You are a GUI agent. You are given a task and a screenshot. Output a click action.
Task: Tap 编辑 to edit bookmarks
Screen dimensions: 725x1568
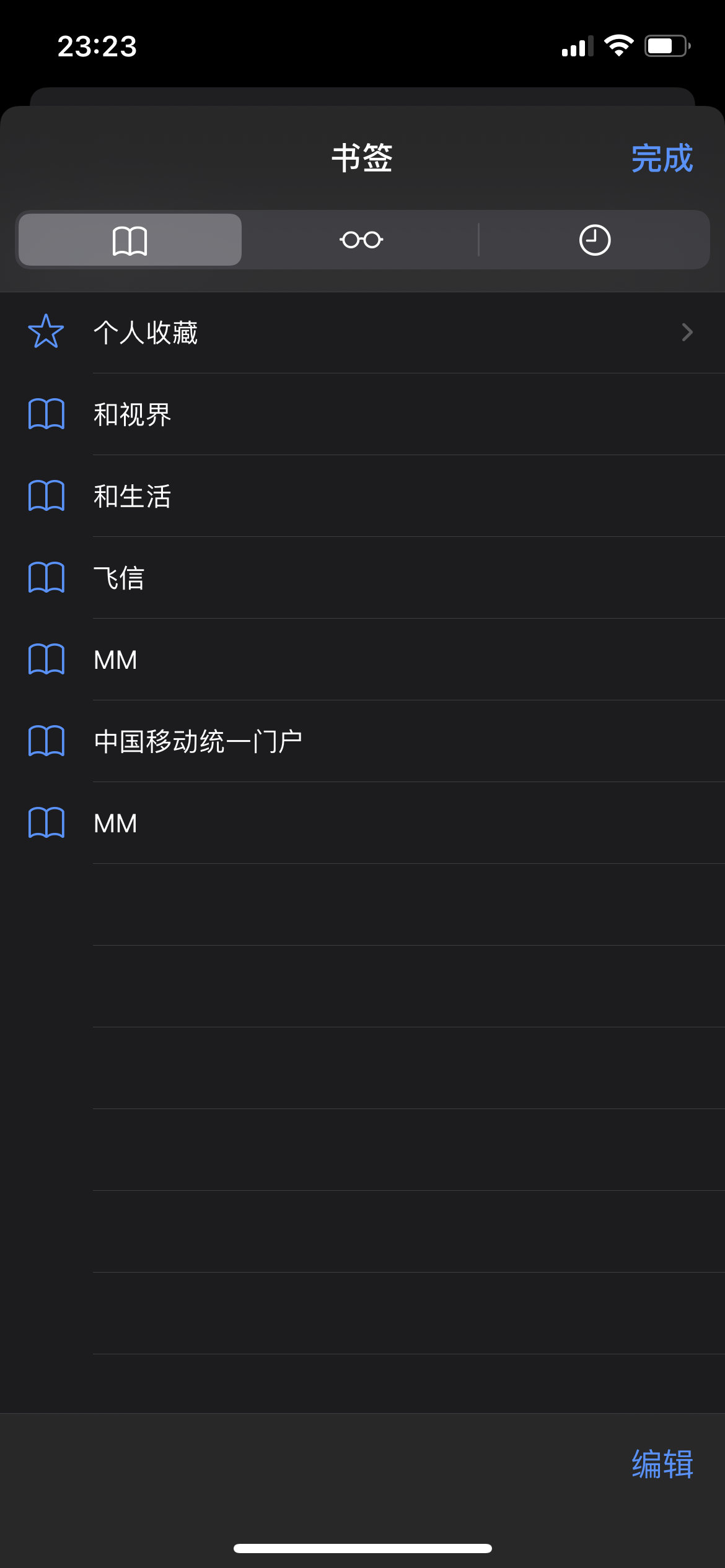click(x=662, y=1464)
